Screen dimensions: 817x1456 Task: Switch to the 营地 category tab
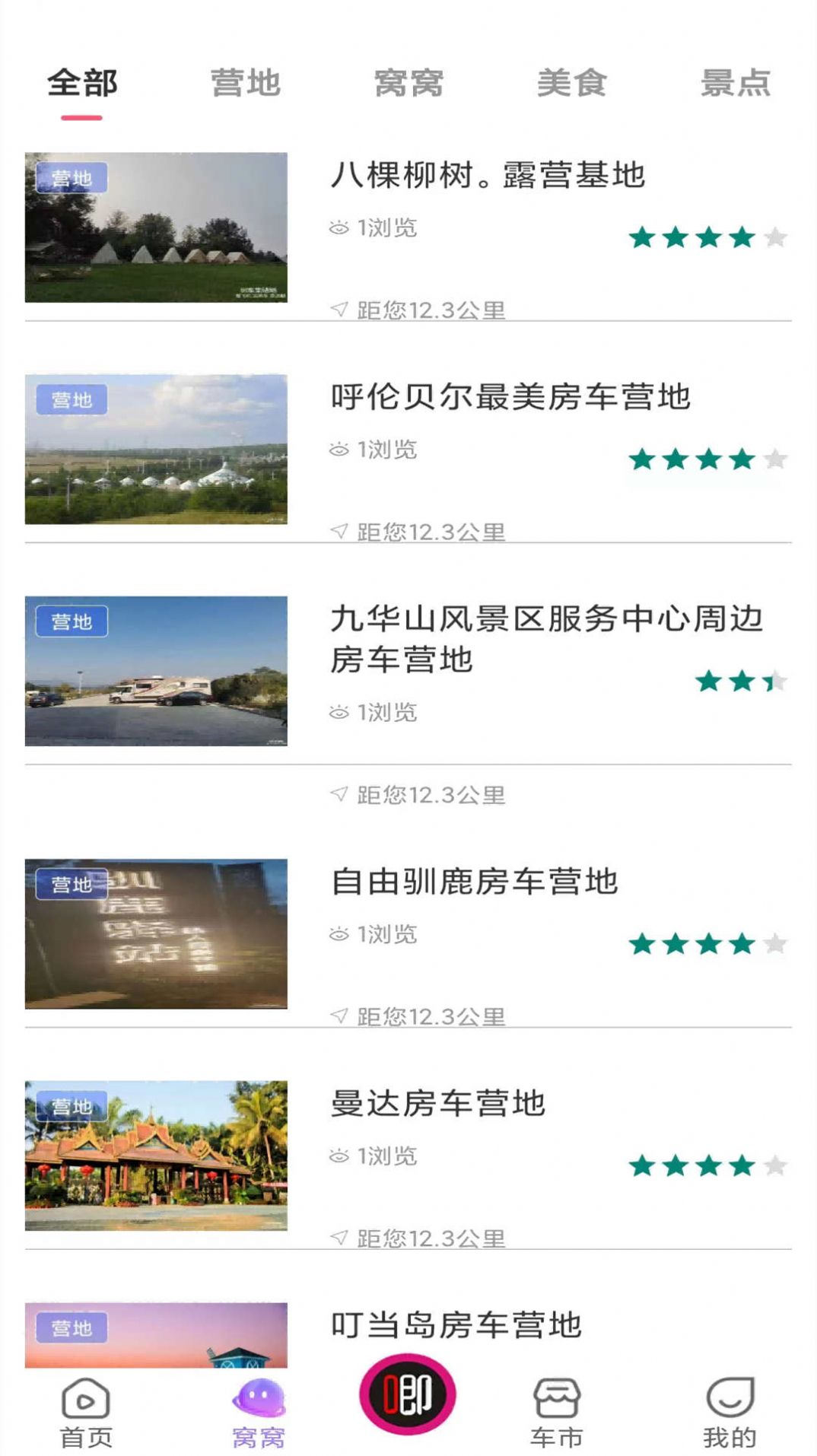246,84
